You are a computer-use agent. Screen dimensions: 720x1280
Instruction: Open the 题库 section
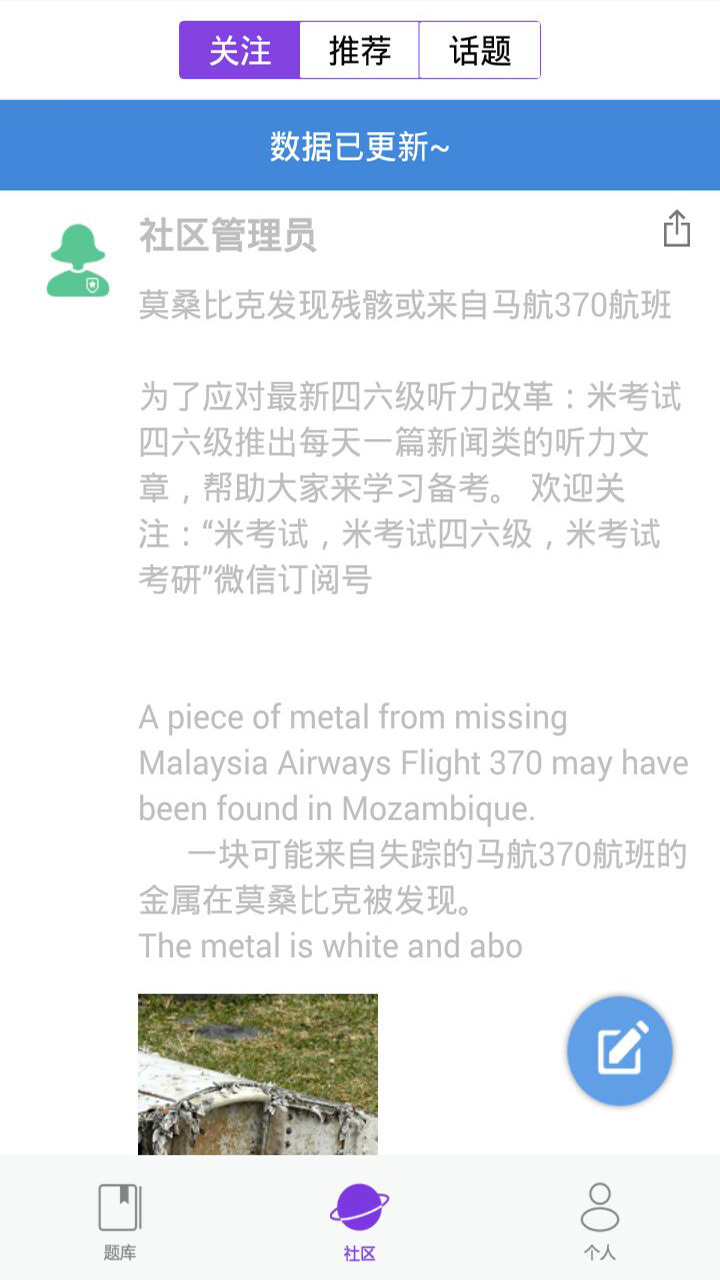120,1220
